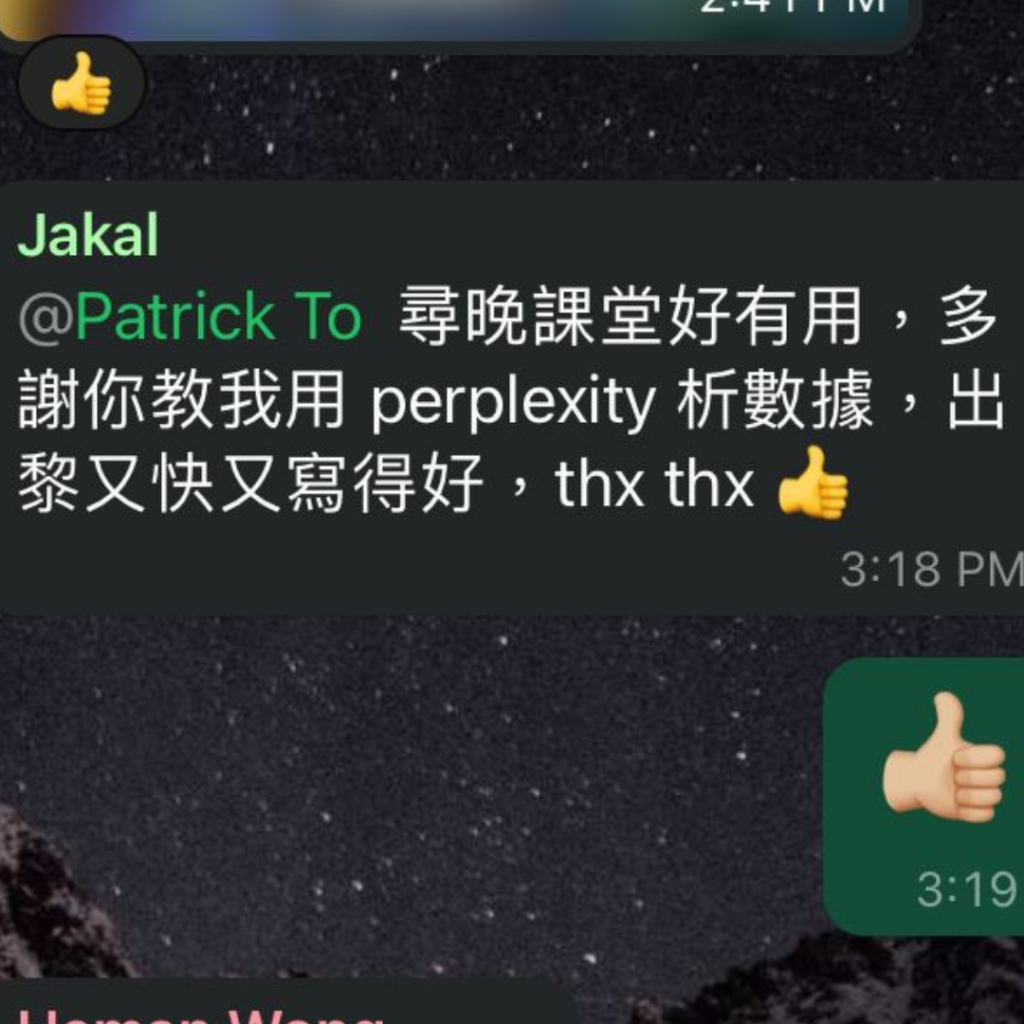
Task: Open sender Jakal's contact name
Action: [88, 236]
